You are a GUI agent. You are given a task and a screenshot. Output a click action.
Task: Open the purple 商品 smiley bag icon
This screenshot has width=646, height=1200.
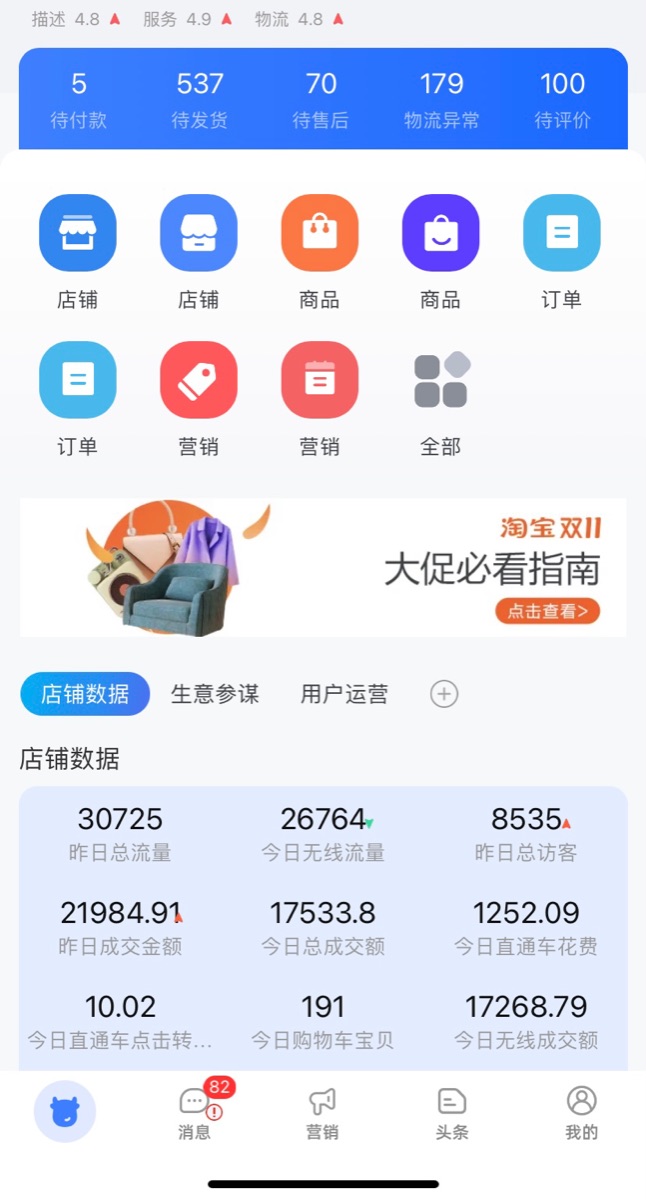coord(441,234)
